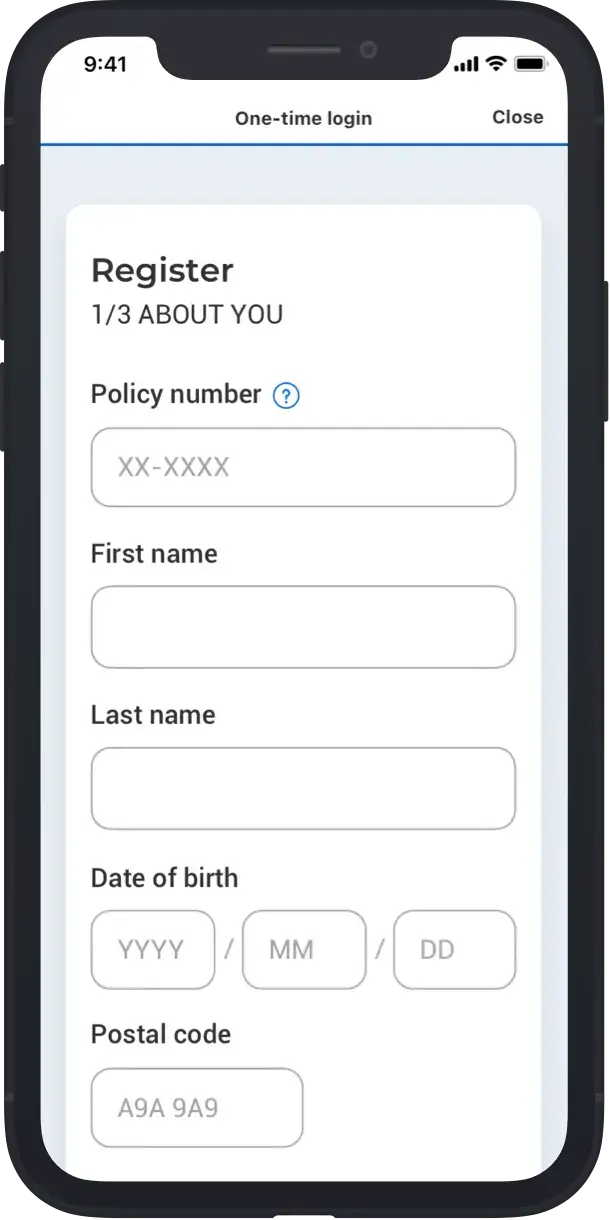610x1220 pixels.
Task: Select the birth month MM field
Action: coord(304,949)
